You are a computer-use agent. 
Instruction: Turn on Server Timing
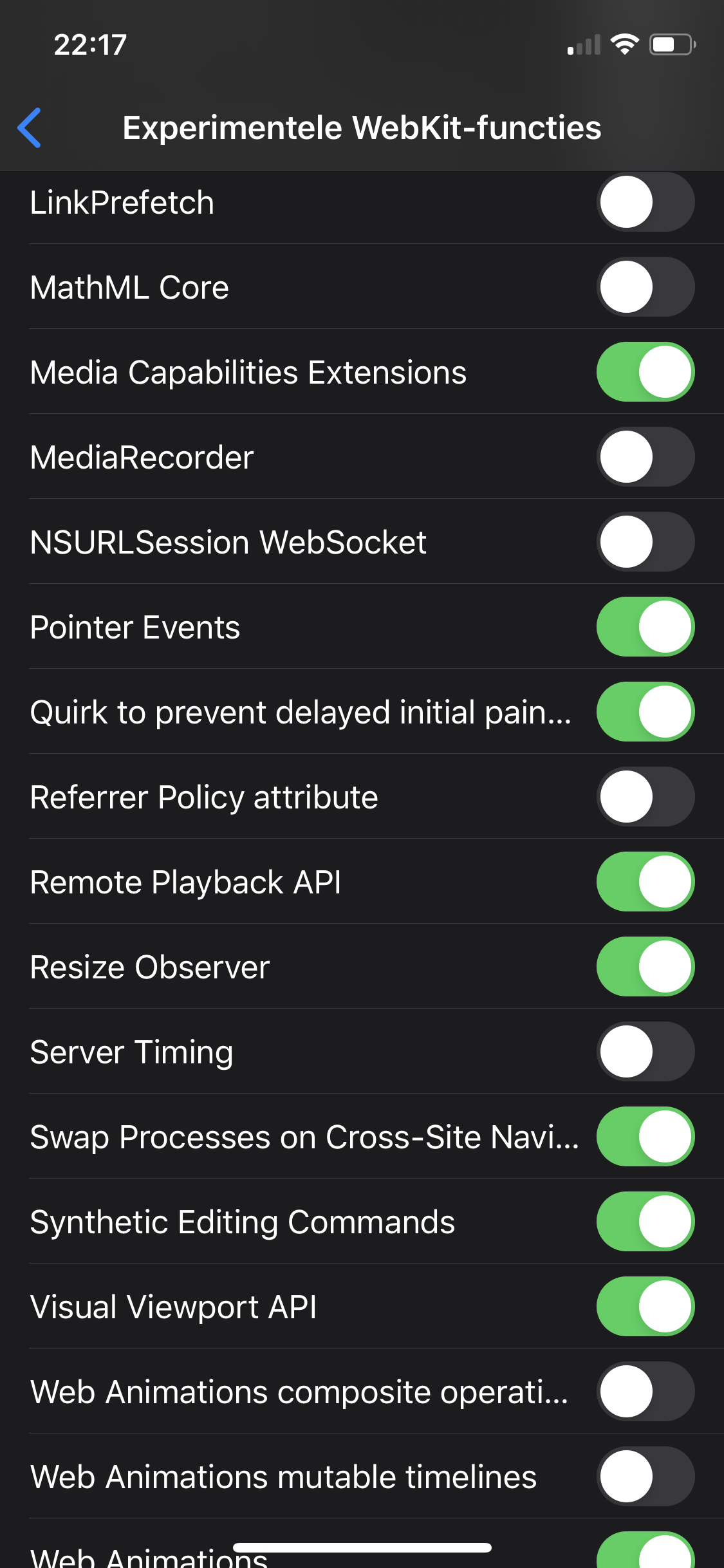pos(645,1052)
